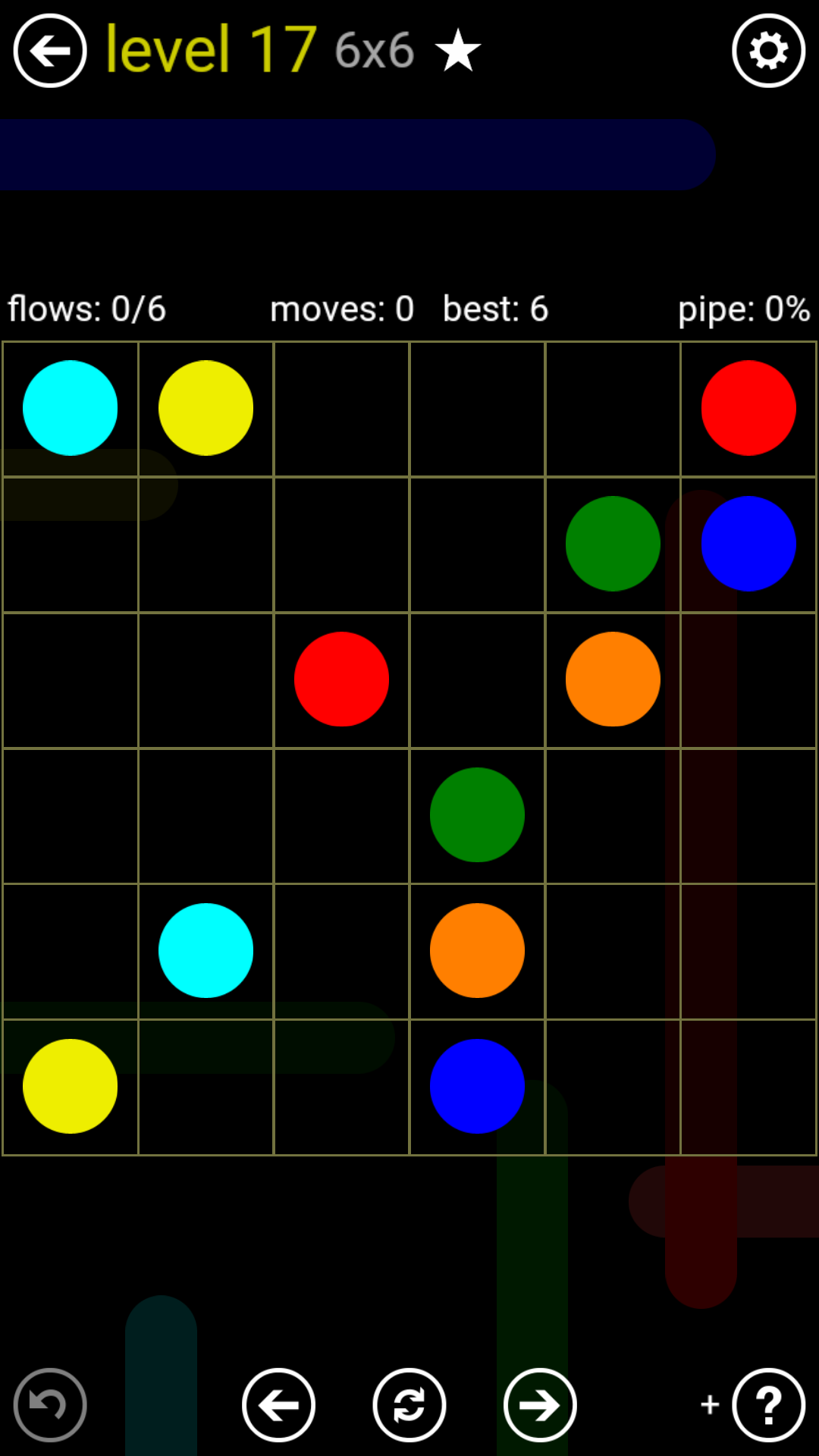Image resolution: width=819 pixels, height=1456 pixels.
Task: Select the cyan dot in the fifth row
Action: point(206,950)
